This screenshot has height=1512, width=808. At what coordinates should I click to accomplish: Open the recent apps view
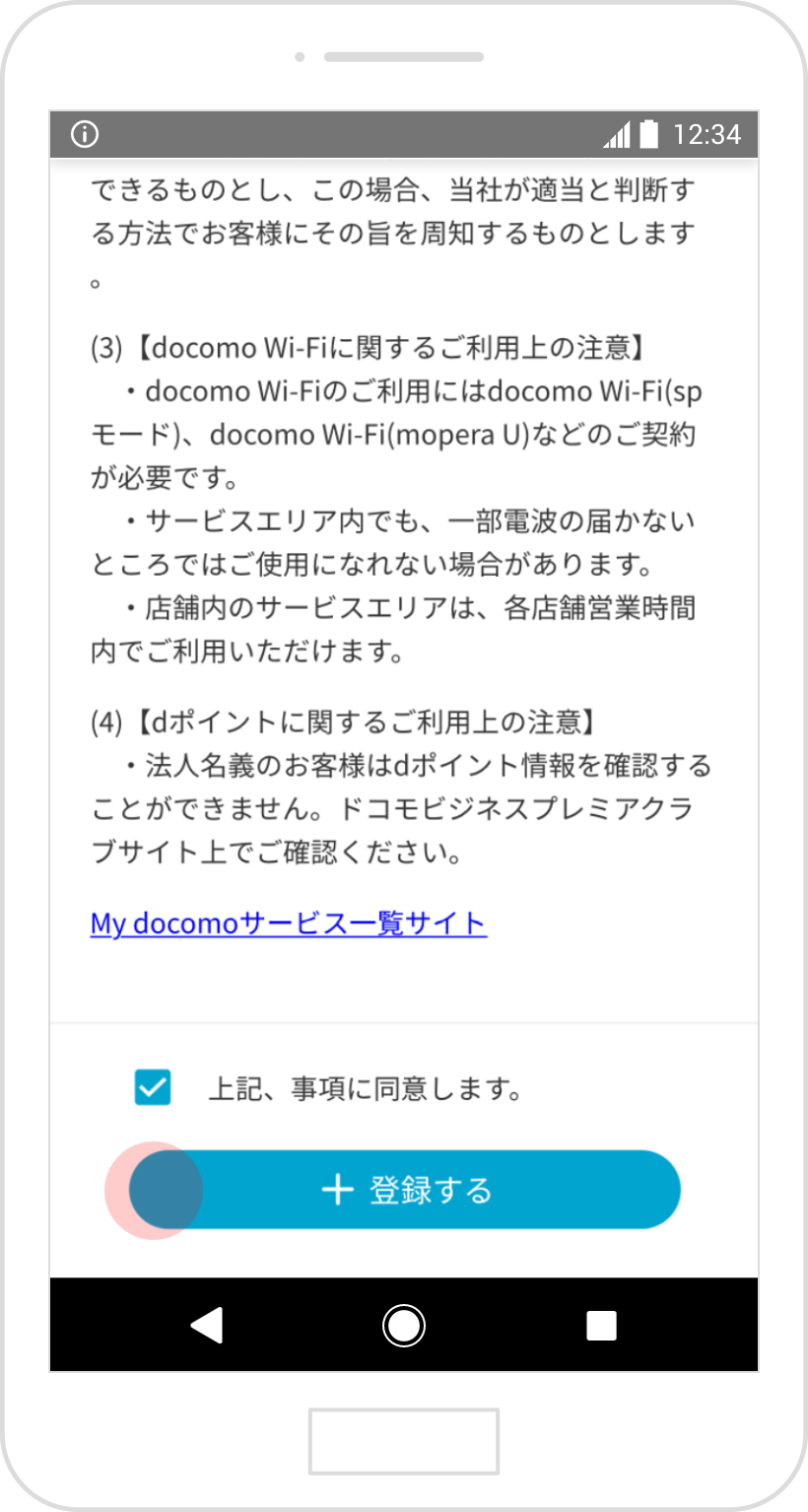[601, 1326]
